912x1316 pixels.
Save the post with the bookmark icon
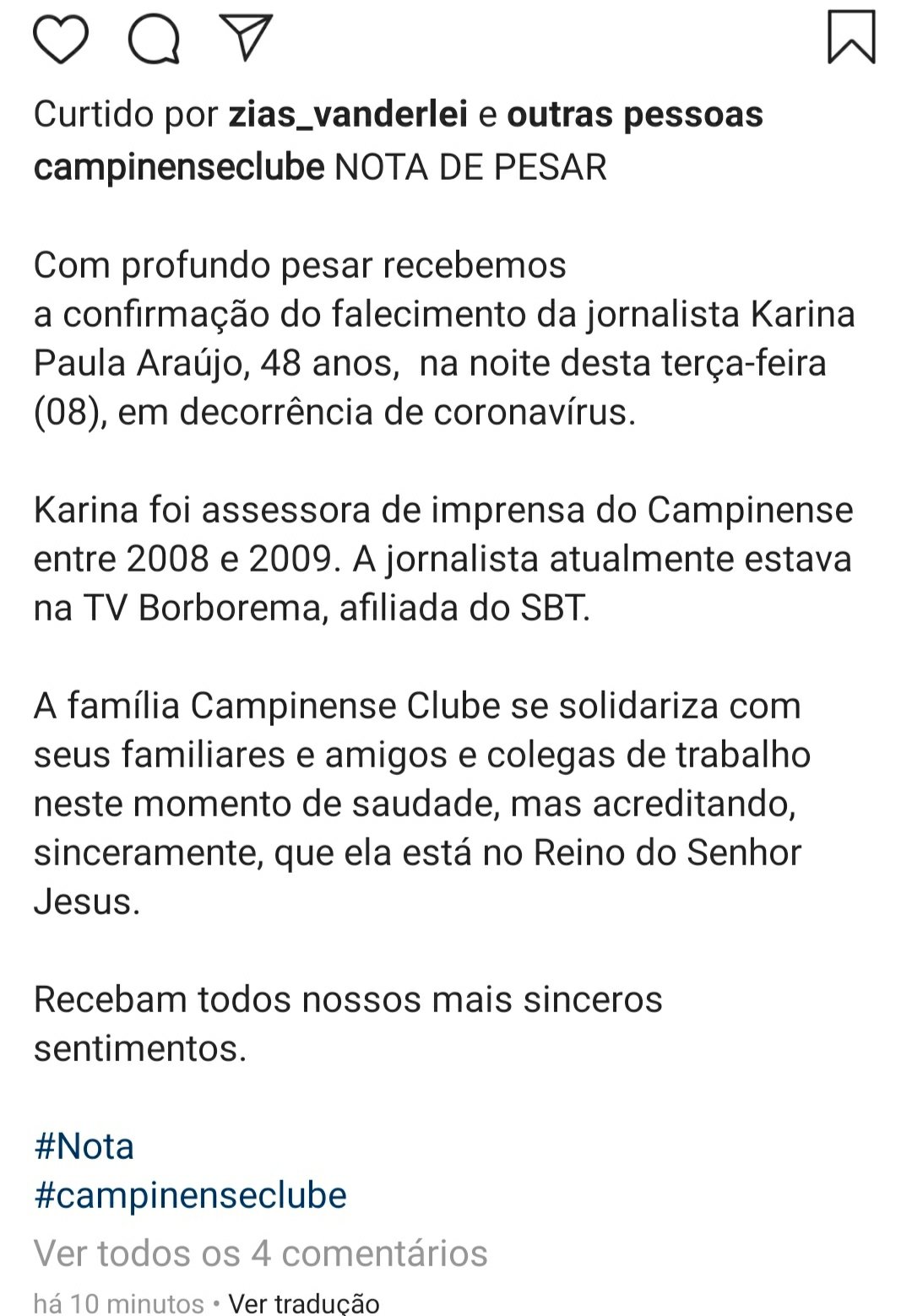click(850, 36)
